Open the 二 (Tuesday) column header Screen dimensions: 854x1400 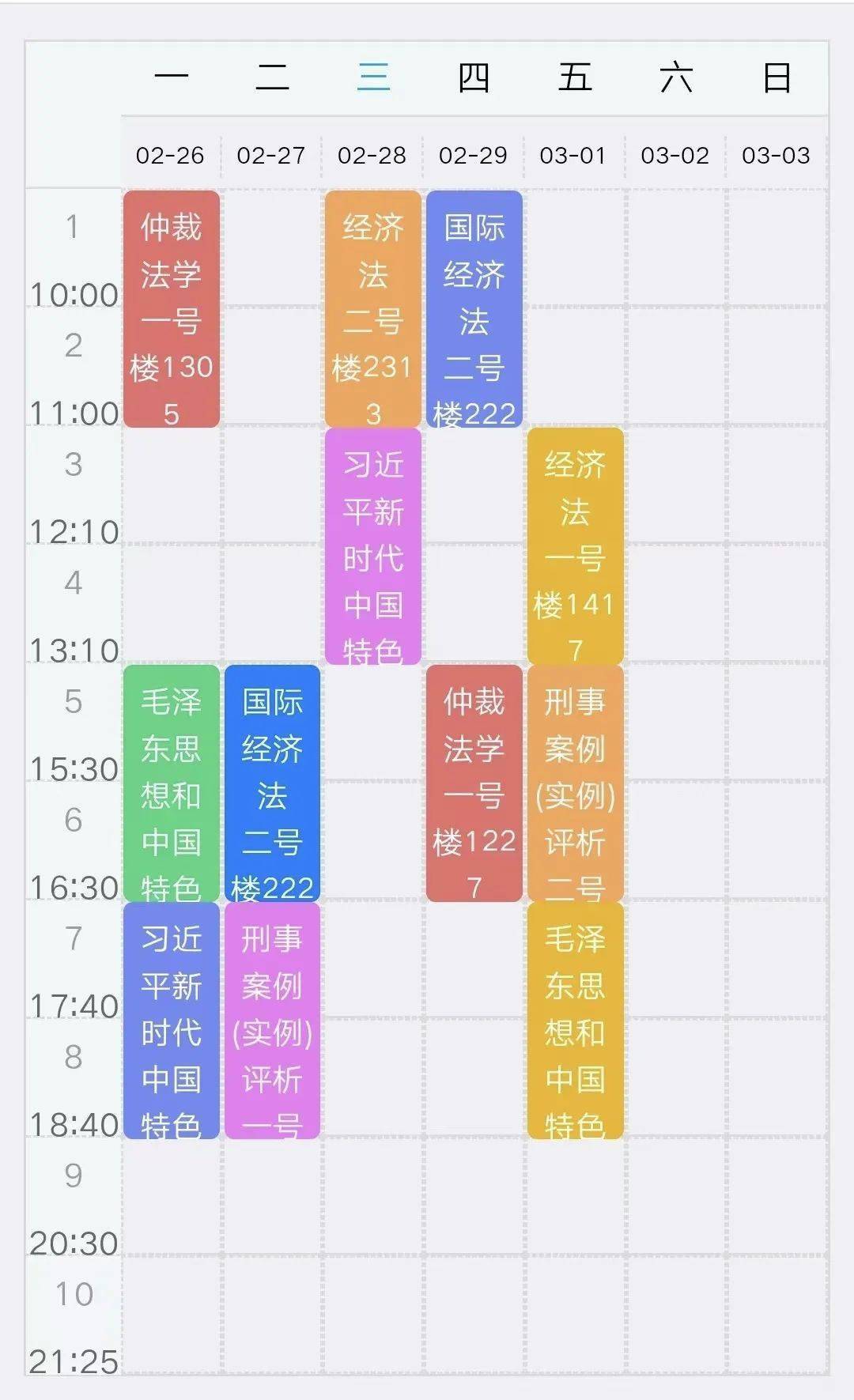tap(273, 78)
